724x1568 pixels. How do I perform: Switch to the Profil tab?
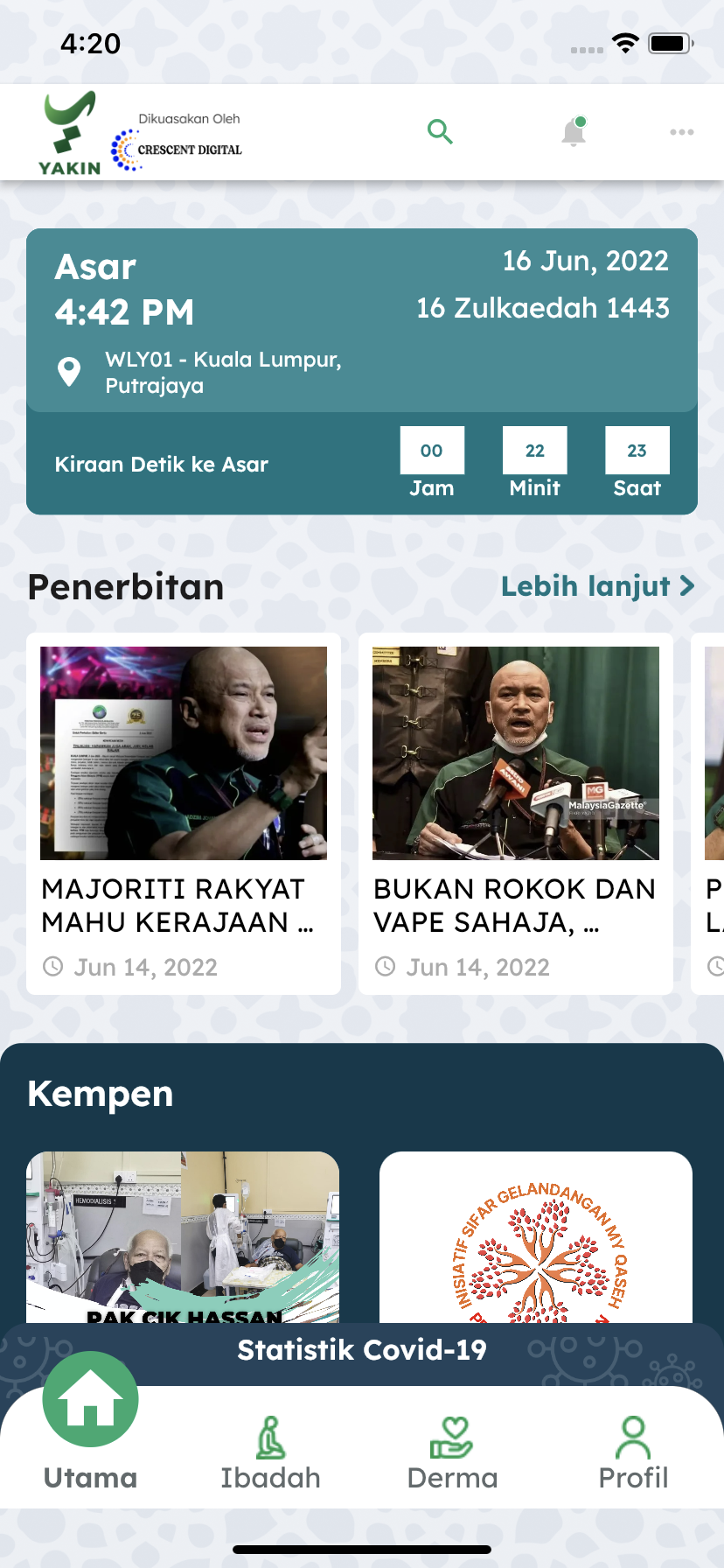coord(633,1453)
